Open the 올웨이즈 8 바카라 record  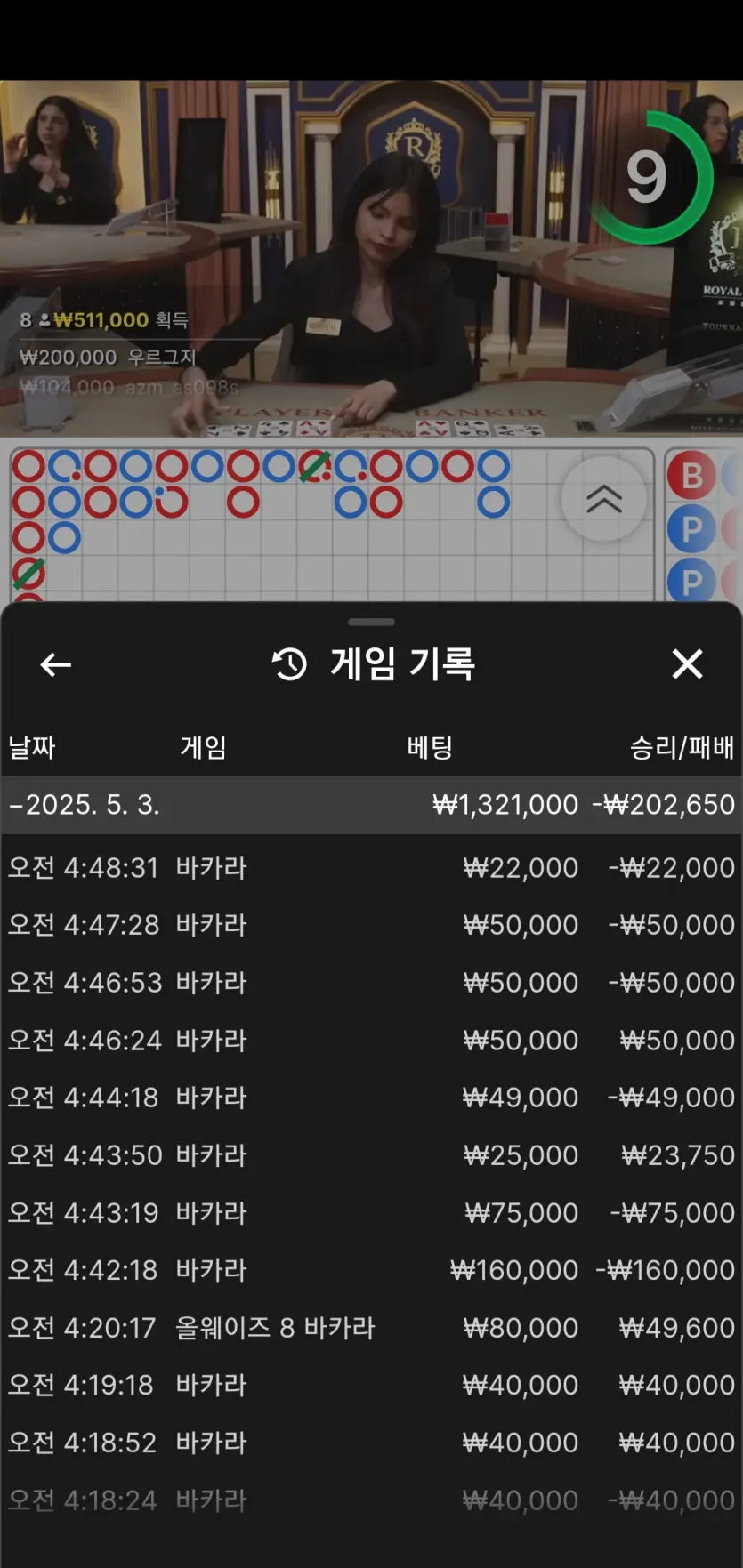click(x=371, y=1328)
